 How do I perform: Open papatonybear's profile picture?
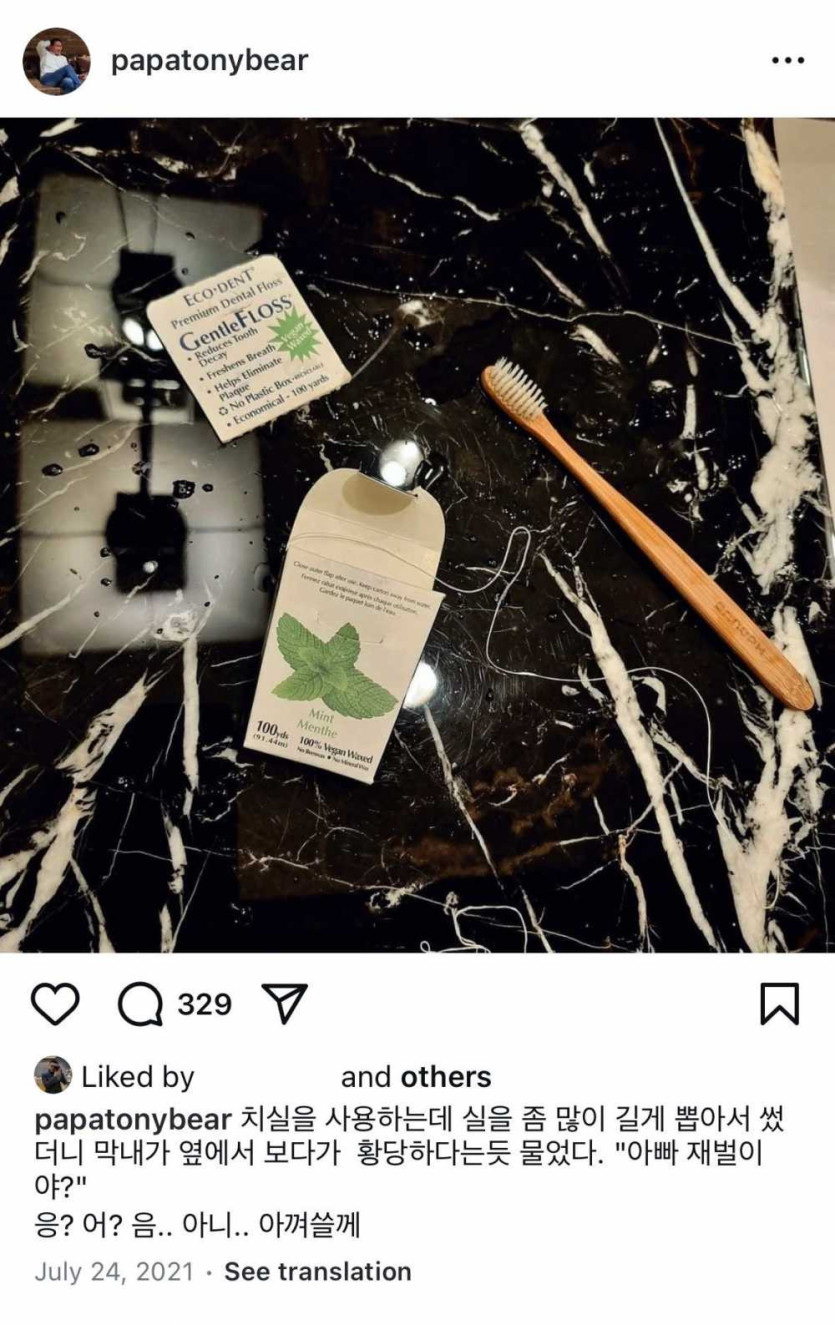click(x=56, y=61)
